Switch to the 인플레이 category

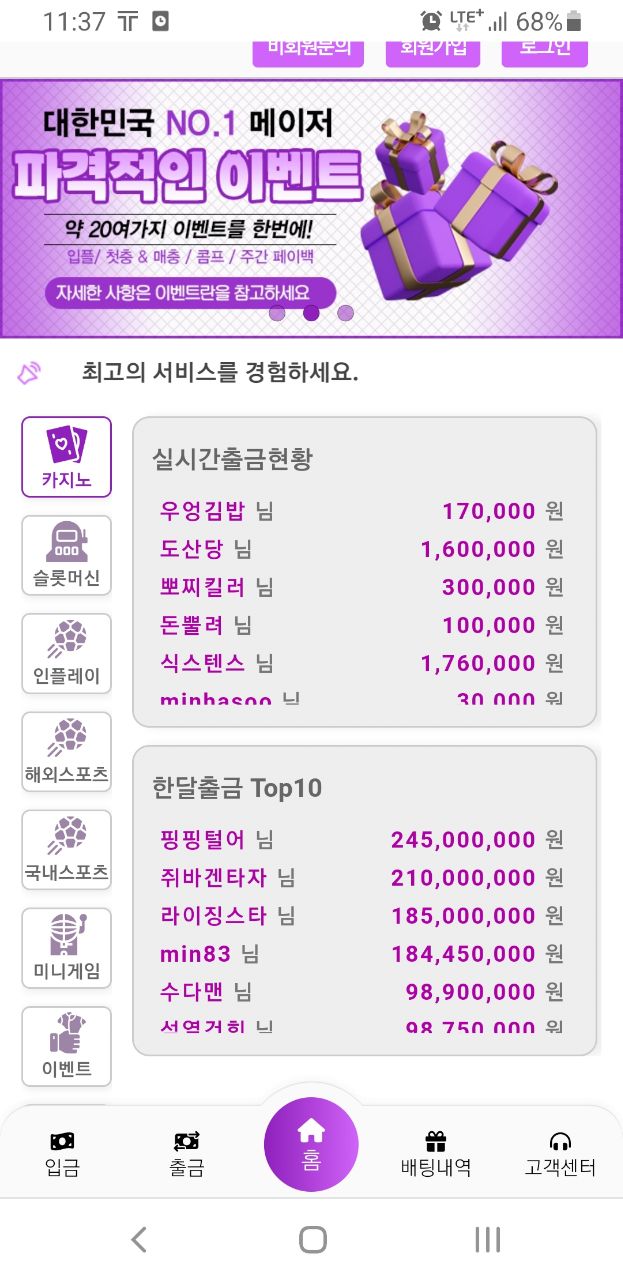point(67,653)
